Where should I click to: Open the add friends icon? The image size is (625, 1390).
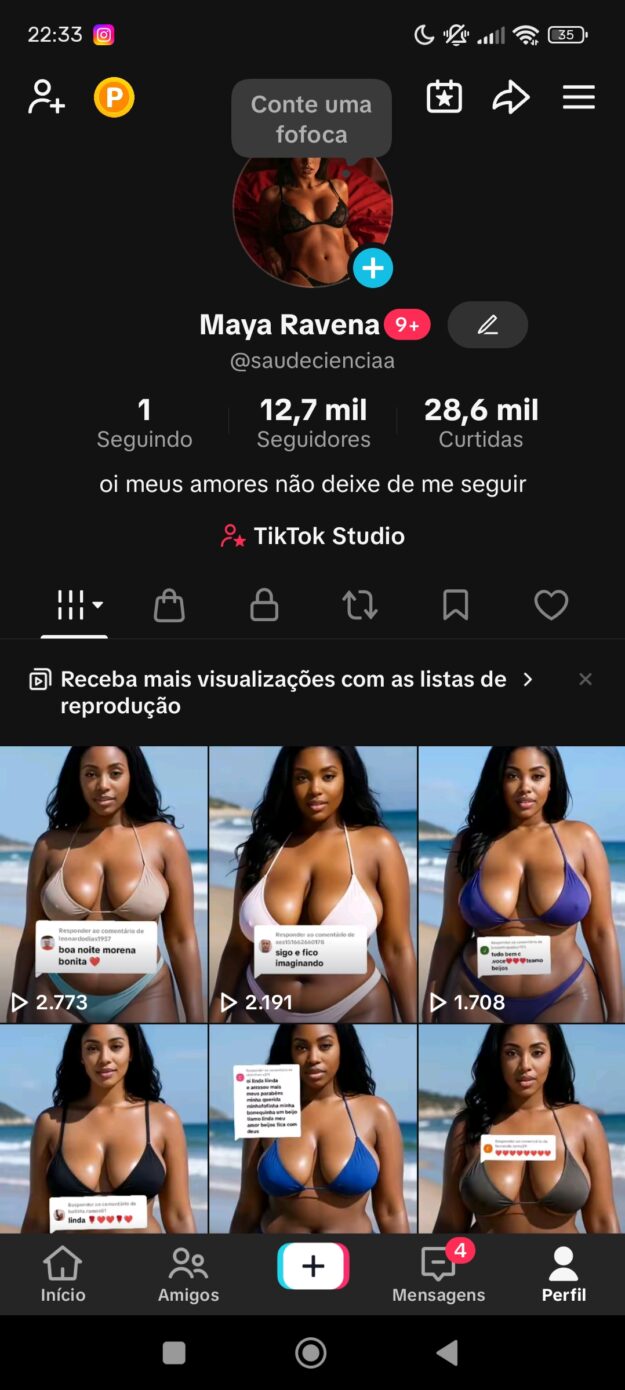(46, 97)
